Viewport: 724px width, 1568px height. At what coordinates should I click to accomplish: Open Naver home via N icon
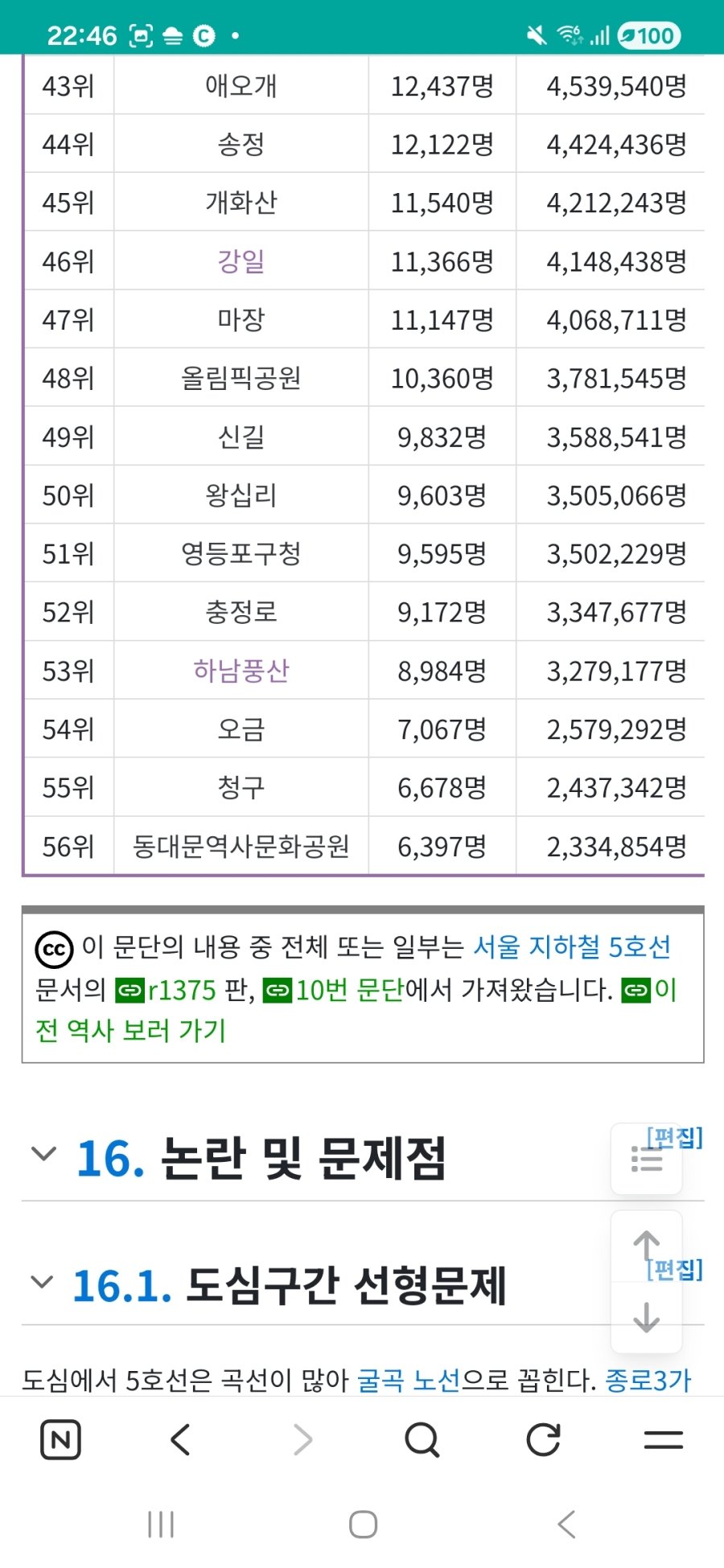click(60, 1440)
